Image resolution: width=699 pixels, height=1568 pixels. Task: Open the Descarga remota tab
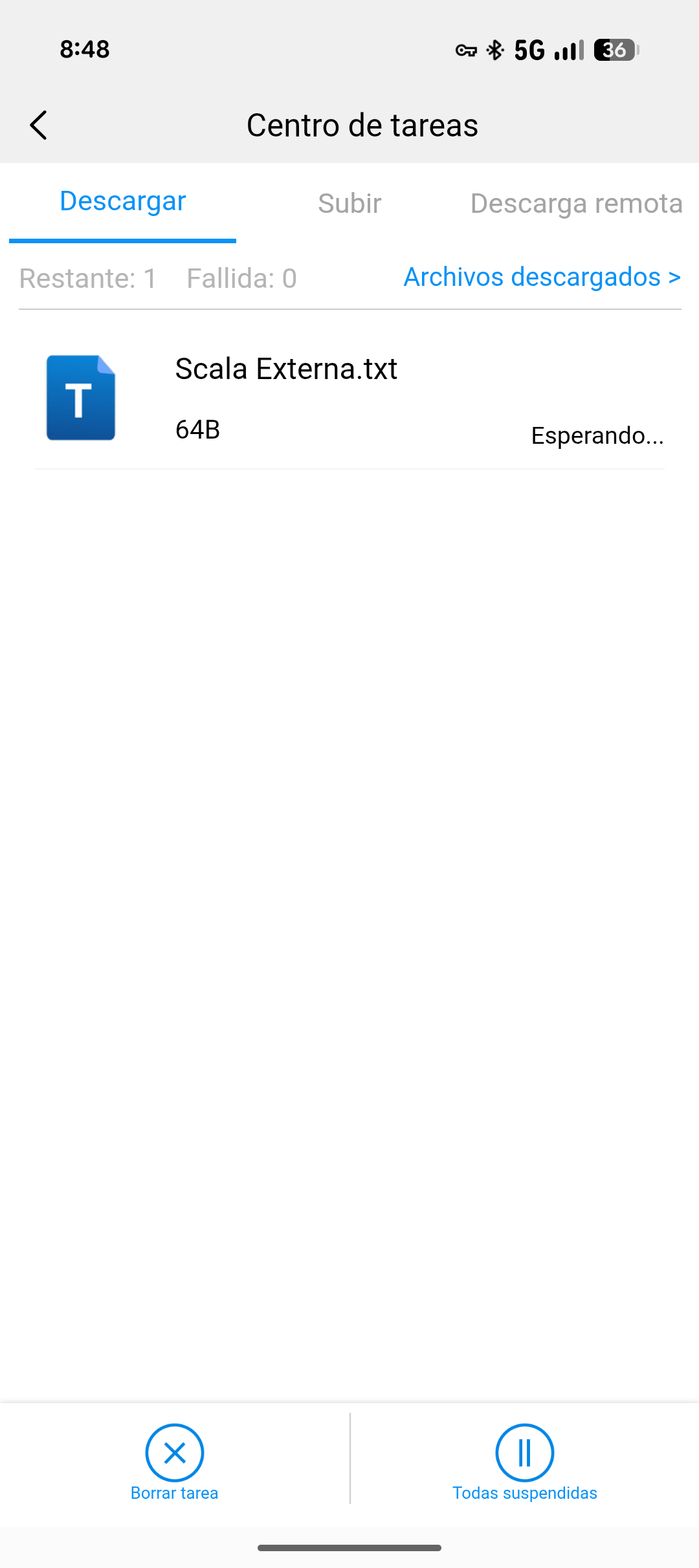coord(576,203)
